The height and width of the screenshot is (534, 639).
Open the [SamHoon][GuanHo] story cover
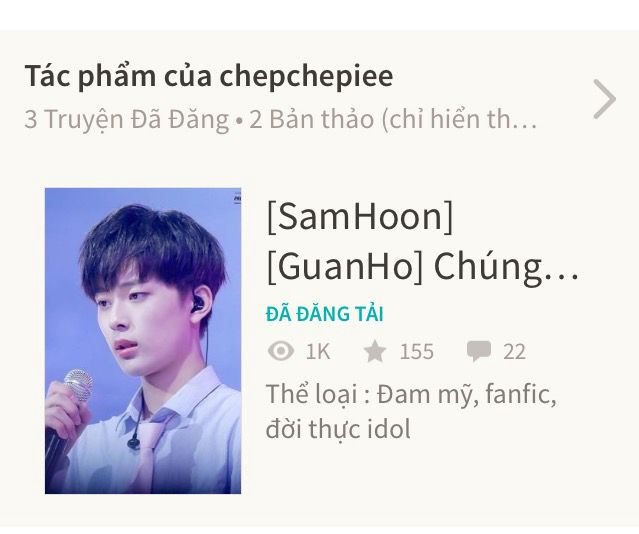pyautogui.click(x=143, y=340)
